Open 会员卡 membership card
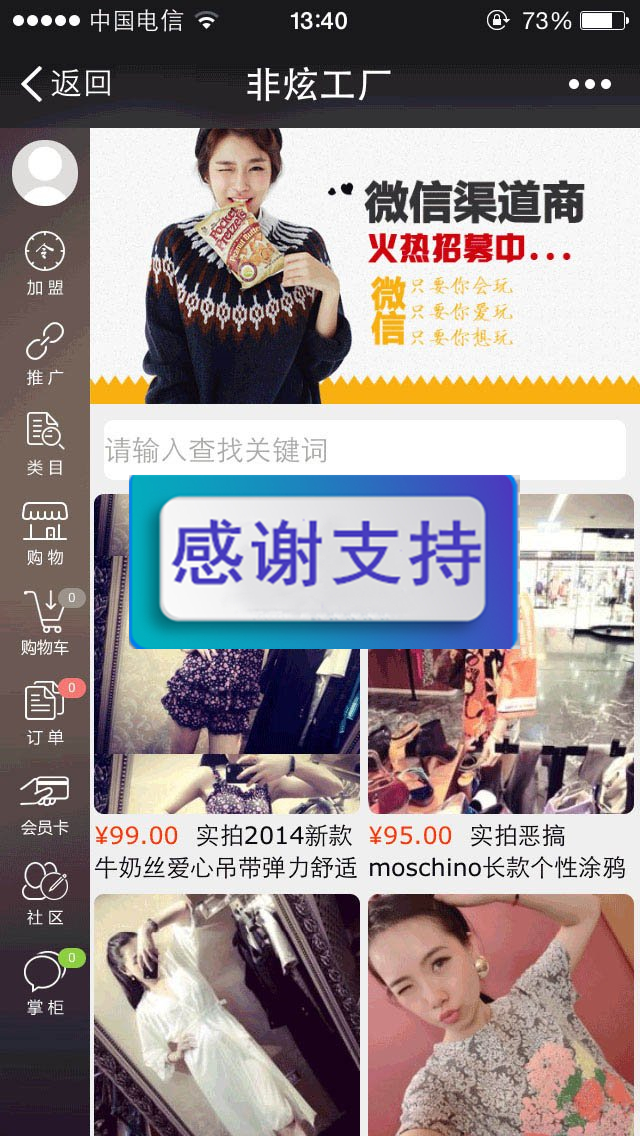 click(x=45, y=804)
